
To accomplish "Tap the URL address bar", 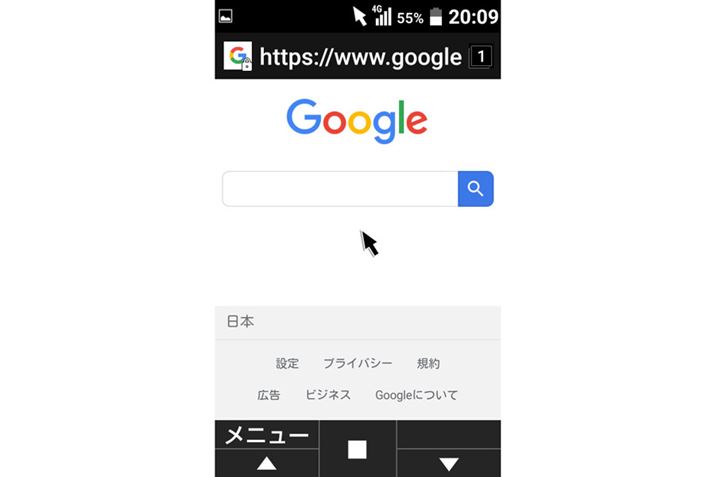I will tap(360, 57).
